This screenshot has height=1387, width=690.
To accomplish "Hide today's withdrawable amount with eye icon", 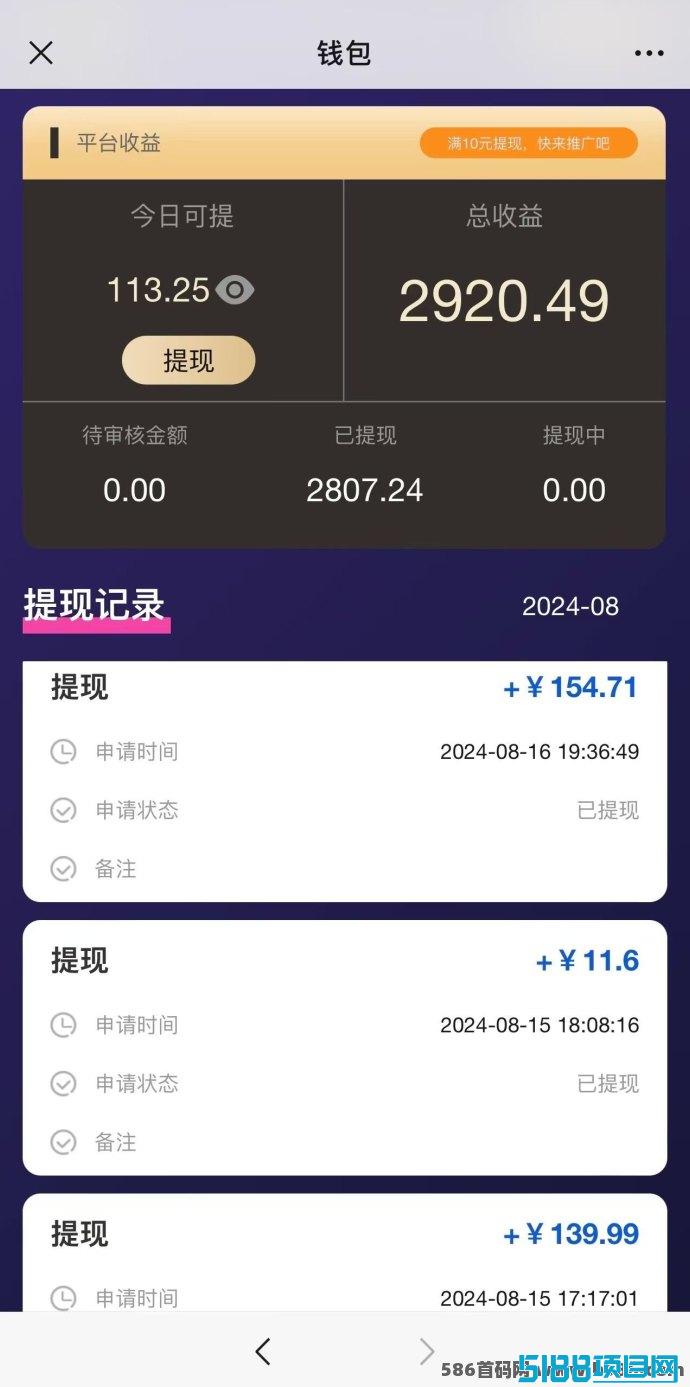I will coord(235,291).
